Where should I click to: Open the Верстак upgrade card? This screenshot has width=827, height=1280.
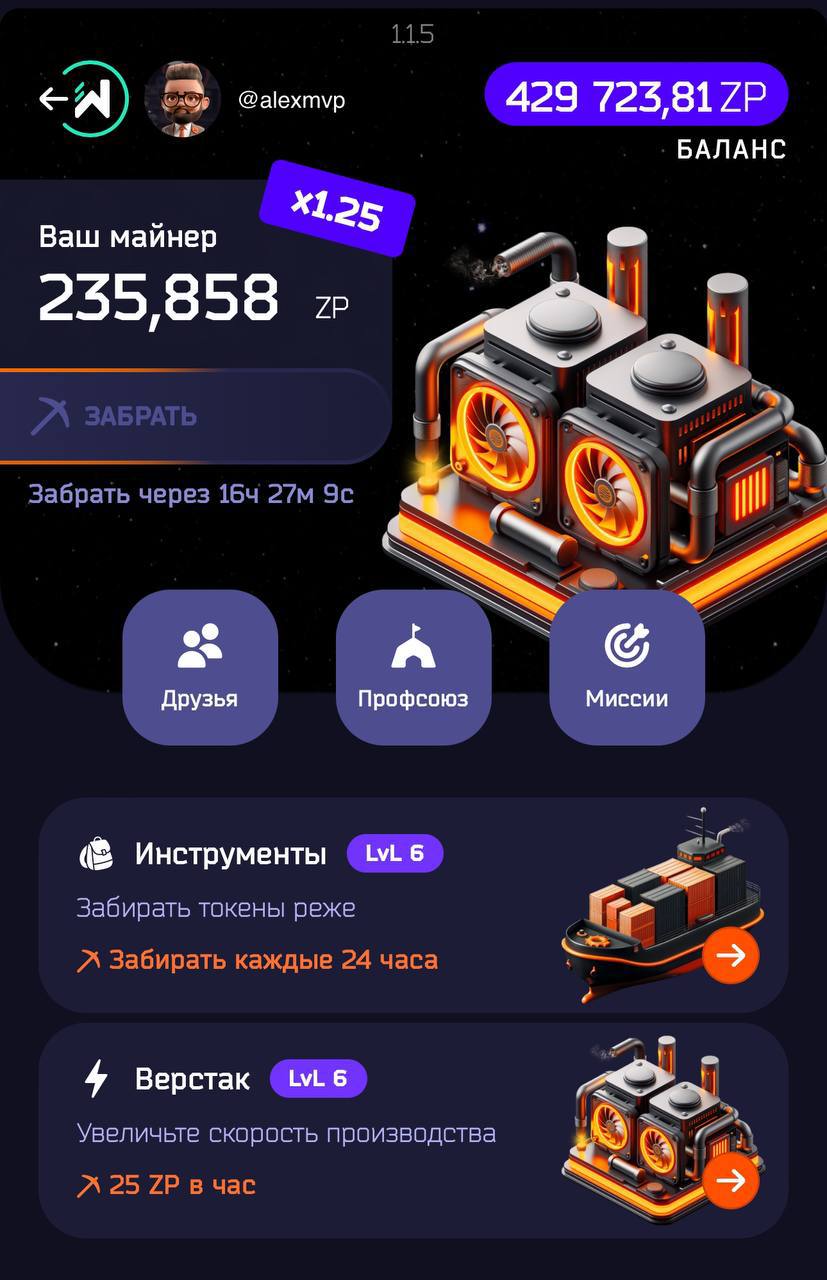coord(413,1130)
